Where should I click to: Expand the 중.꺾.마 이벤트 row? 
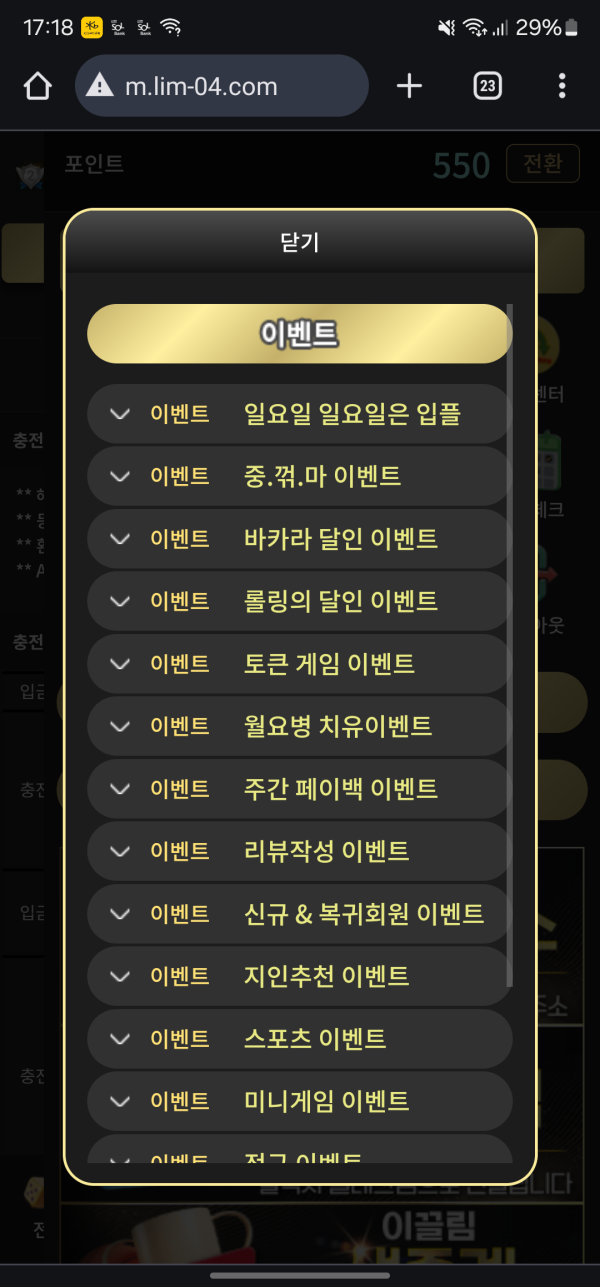[x=299, y=475]
